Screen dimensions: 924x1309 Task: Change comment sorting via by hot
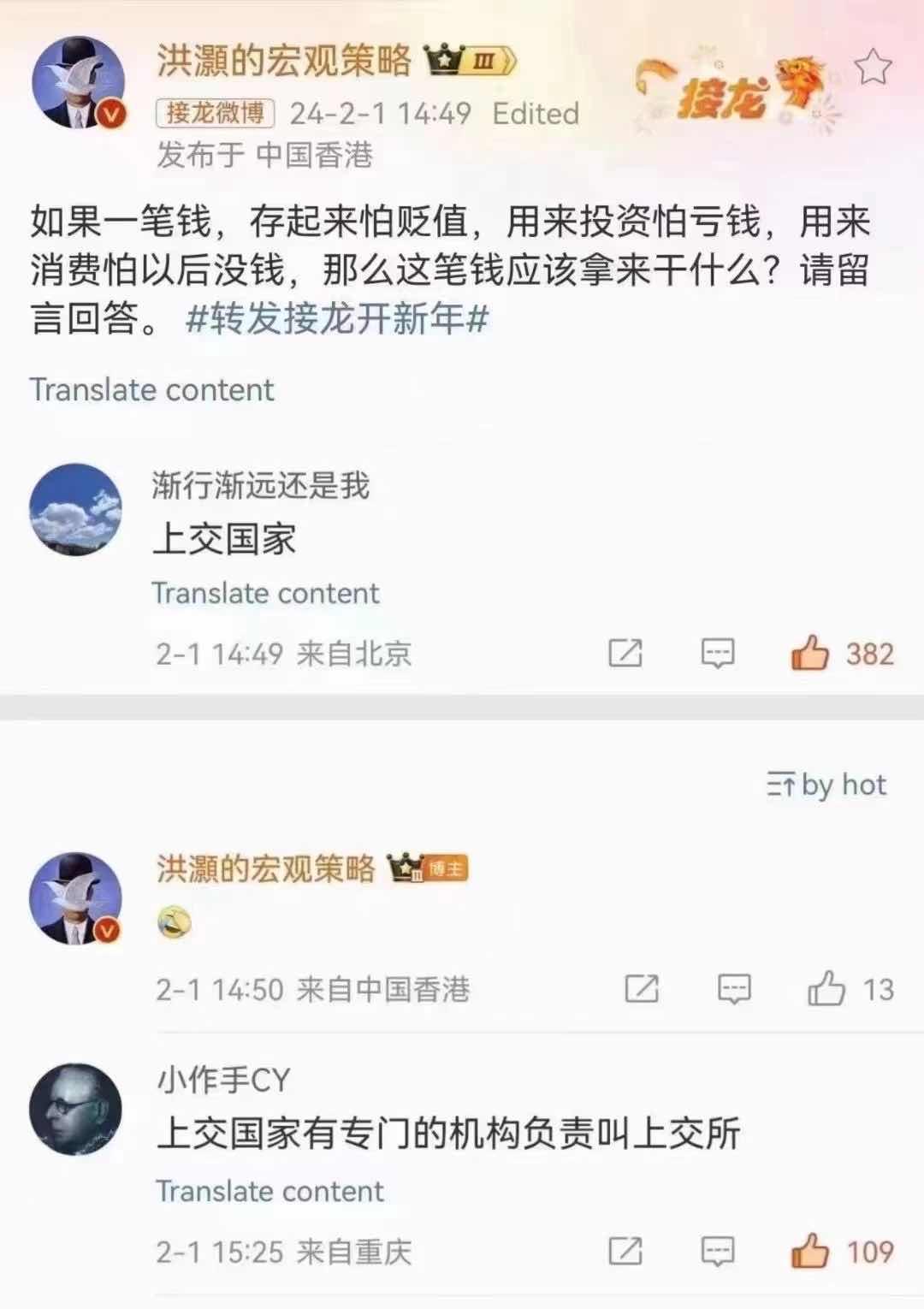coord(826,785)
